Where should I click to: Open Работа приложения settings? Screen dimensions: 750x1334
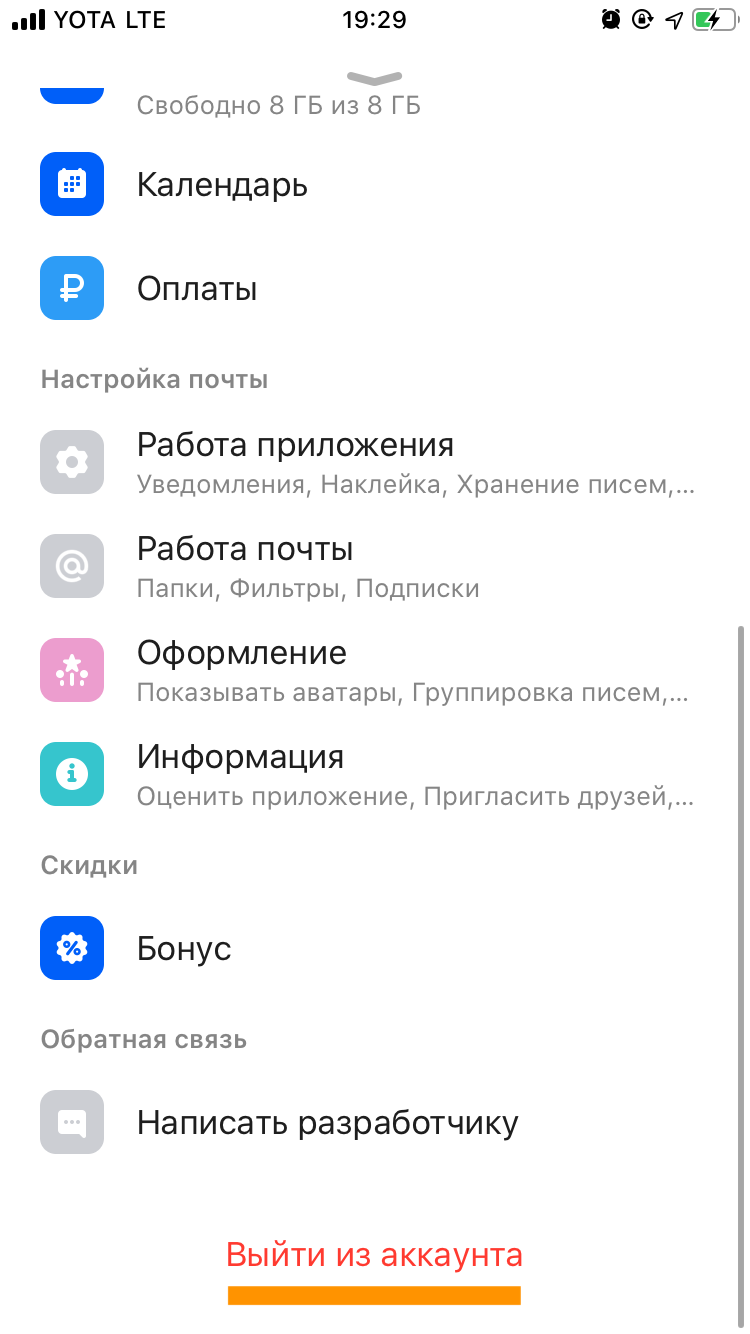pyautogui.click(x=375, y=462)
